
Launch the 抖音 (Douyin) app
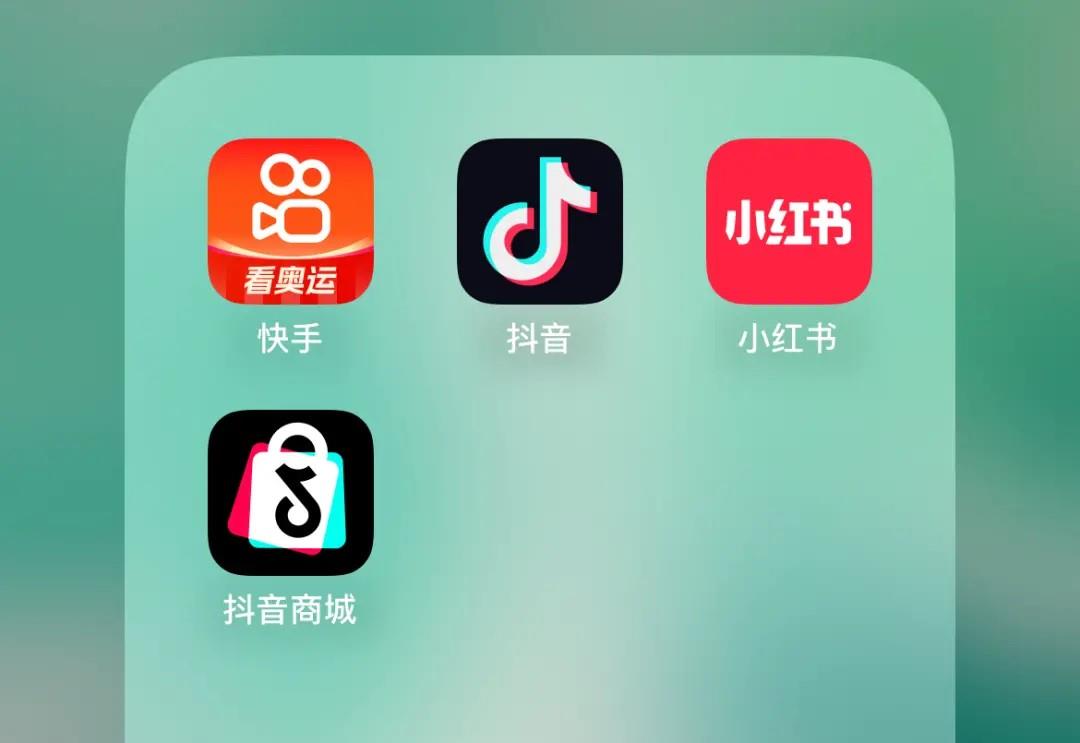coord(540,221)
